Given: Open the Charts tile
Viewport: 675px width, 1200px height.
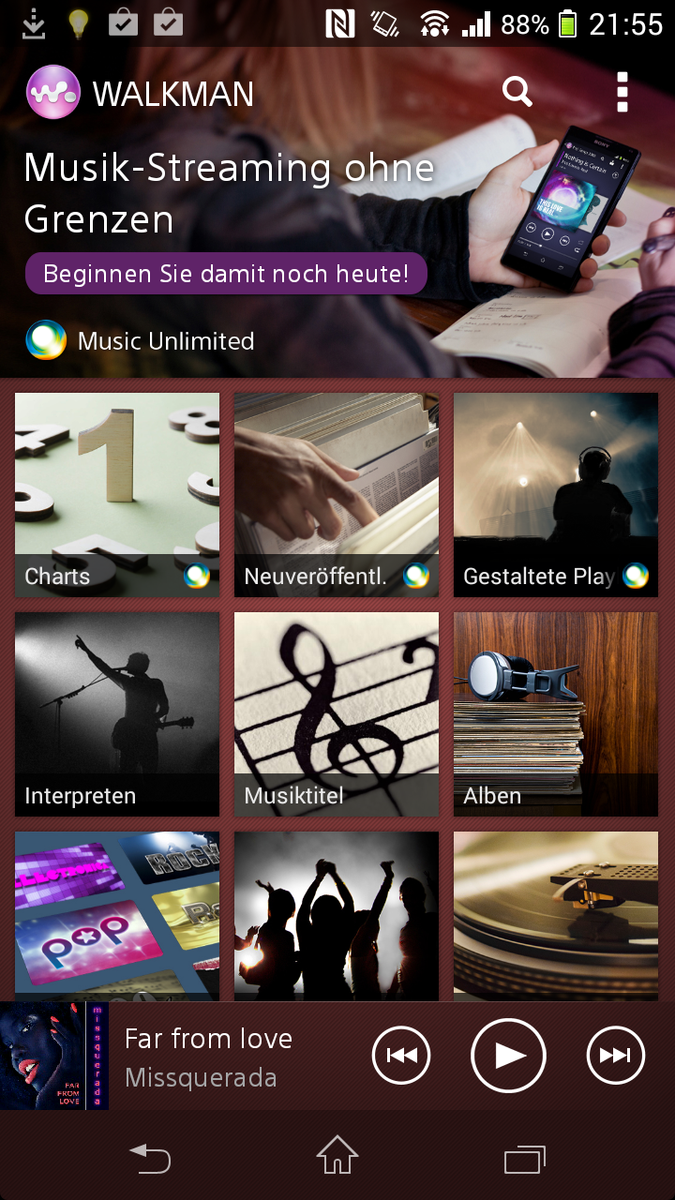Looking at the screenshot, I should (117, 494).
